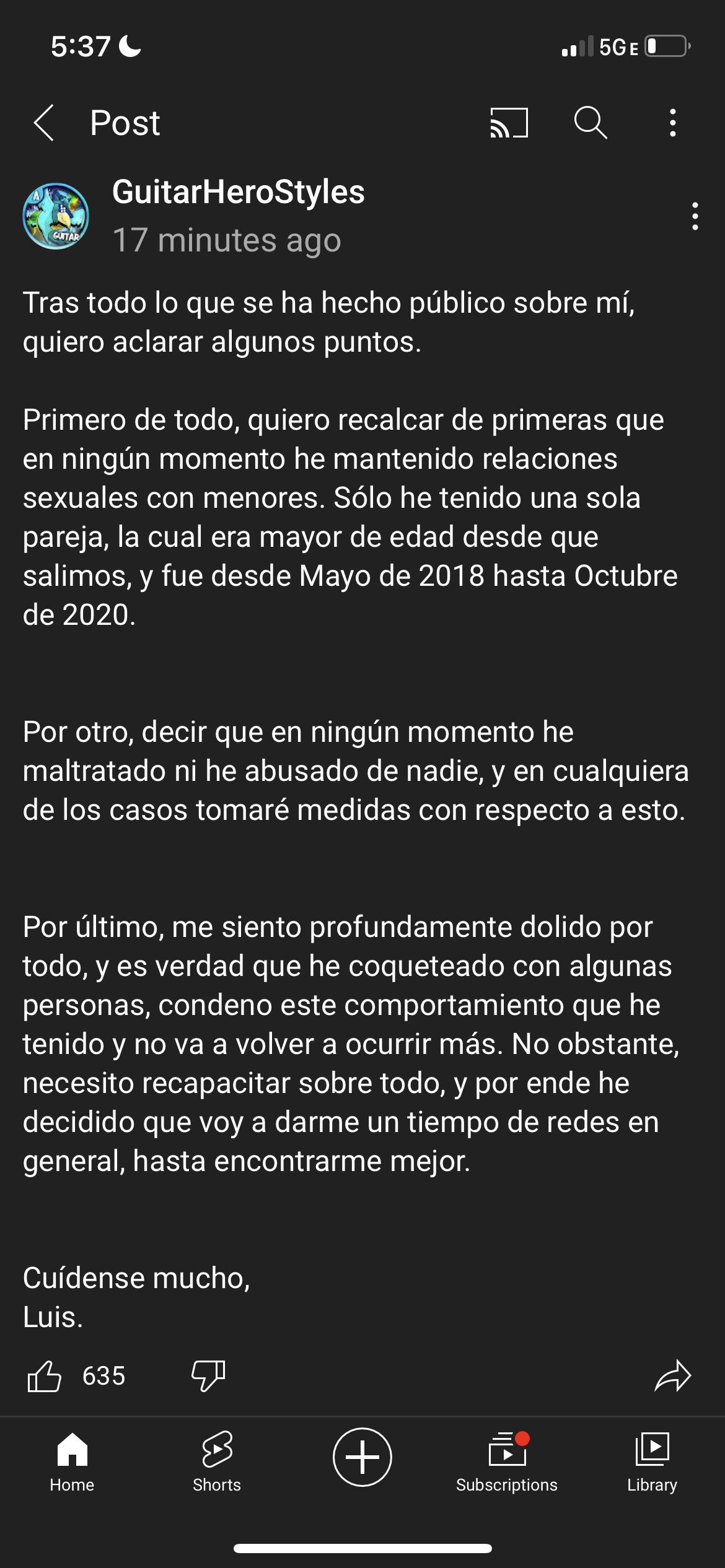Screen dimensions: 725x1568
Task: Open the top bar overflow menu
Action: pyautogui.click(x=672, y=123)
